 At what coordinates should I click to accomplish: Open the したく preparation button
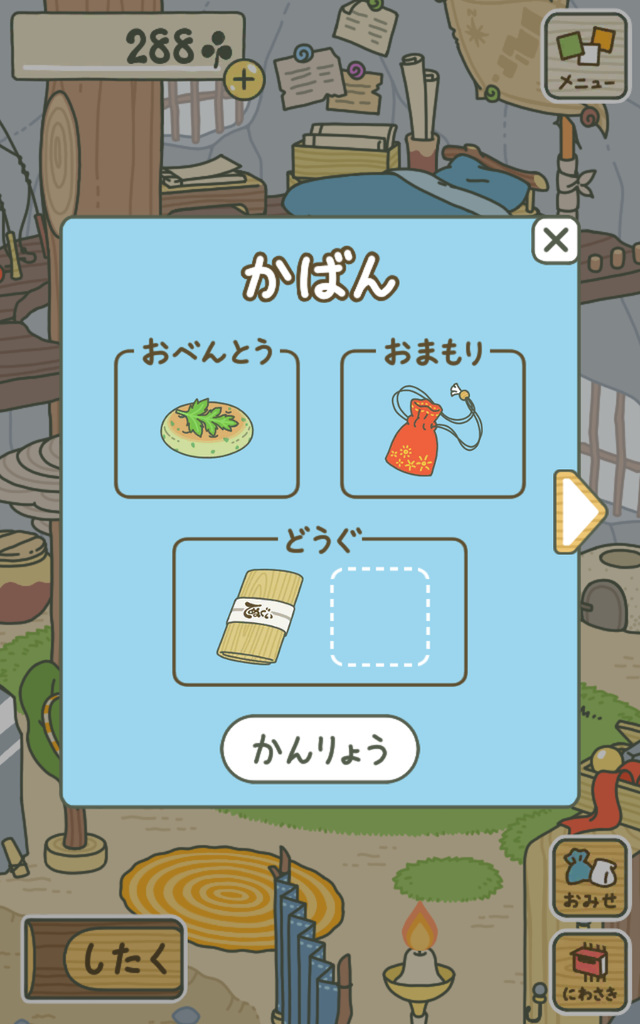(x=104, y=959)
